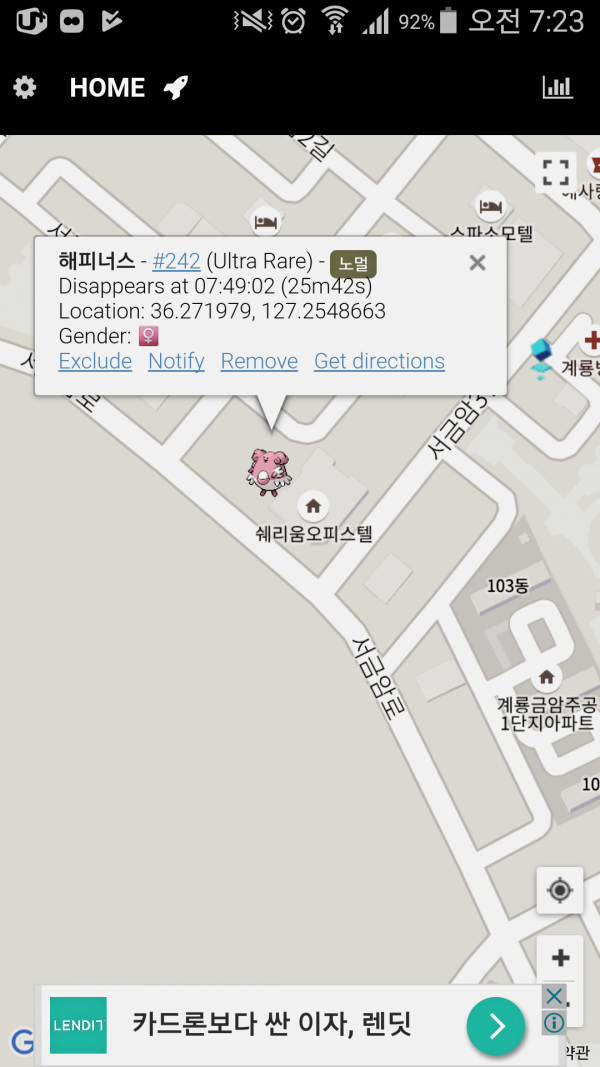Open the ad info icon
Viewport: 600px width, 1067px height.
point(554,1022)
